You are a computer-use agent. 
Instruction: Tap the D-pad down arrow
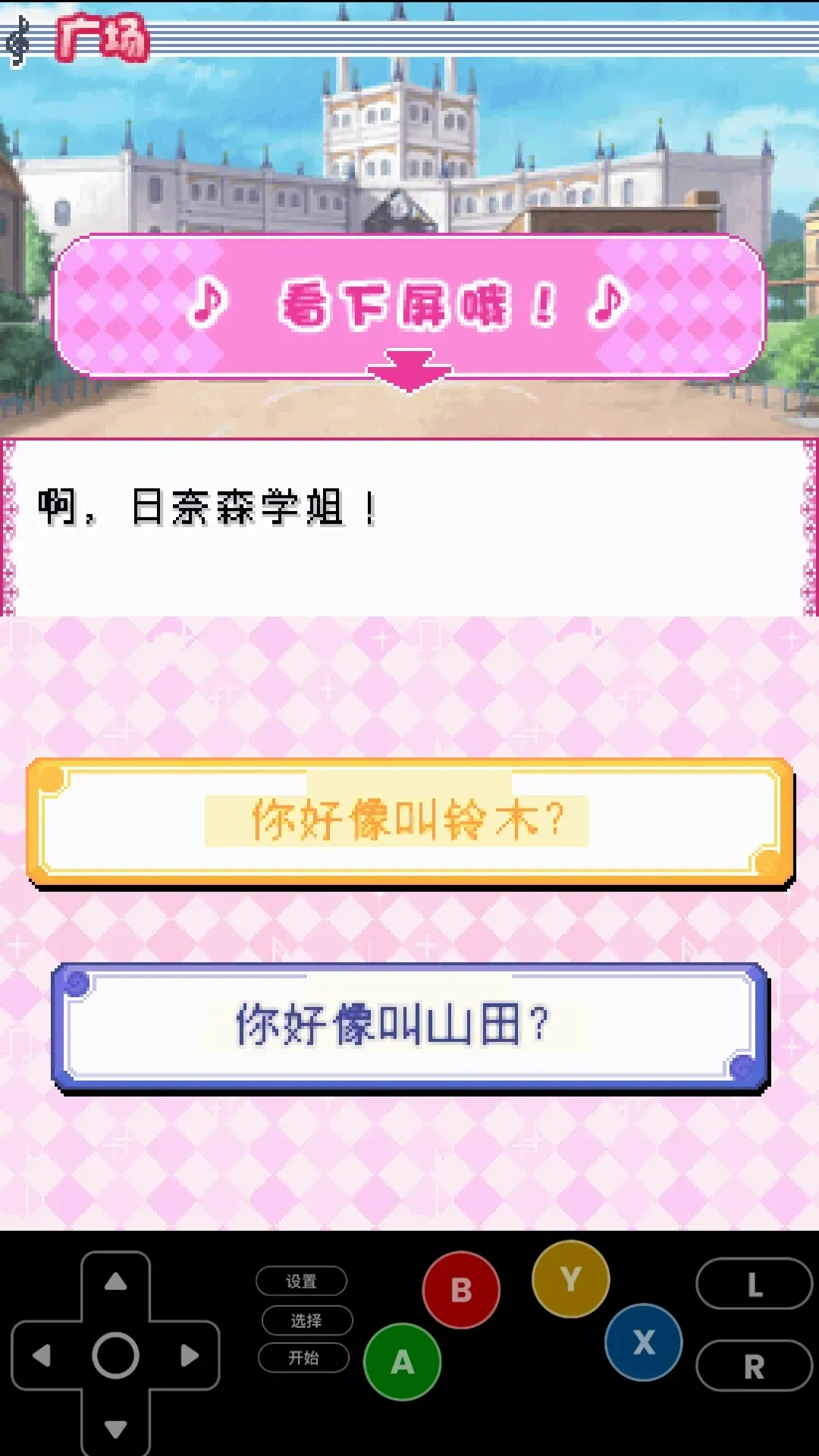click(x=115, y=1429)
